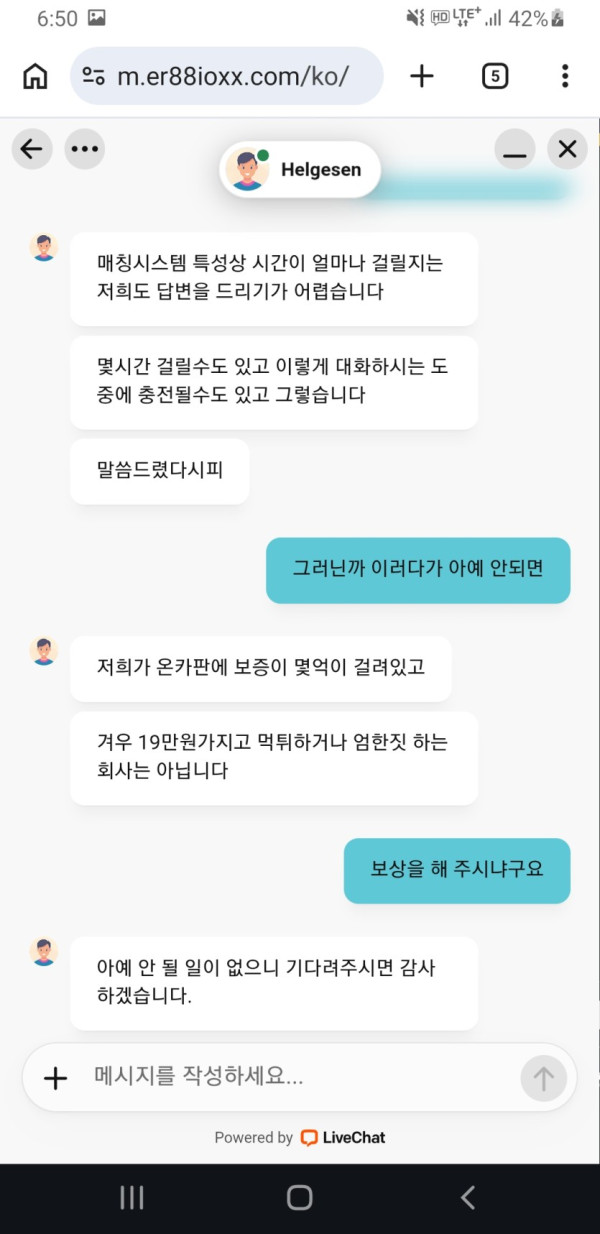Image resolution: width=600 pixels, height=1234 pixels.
Task: Minimize the chat window
Action: [x=514, y=150]
